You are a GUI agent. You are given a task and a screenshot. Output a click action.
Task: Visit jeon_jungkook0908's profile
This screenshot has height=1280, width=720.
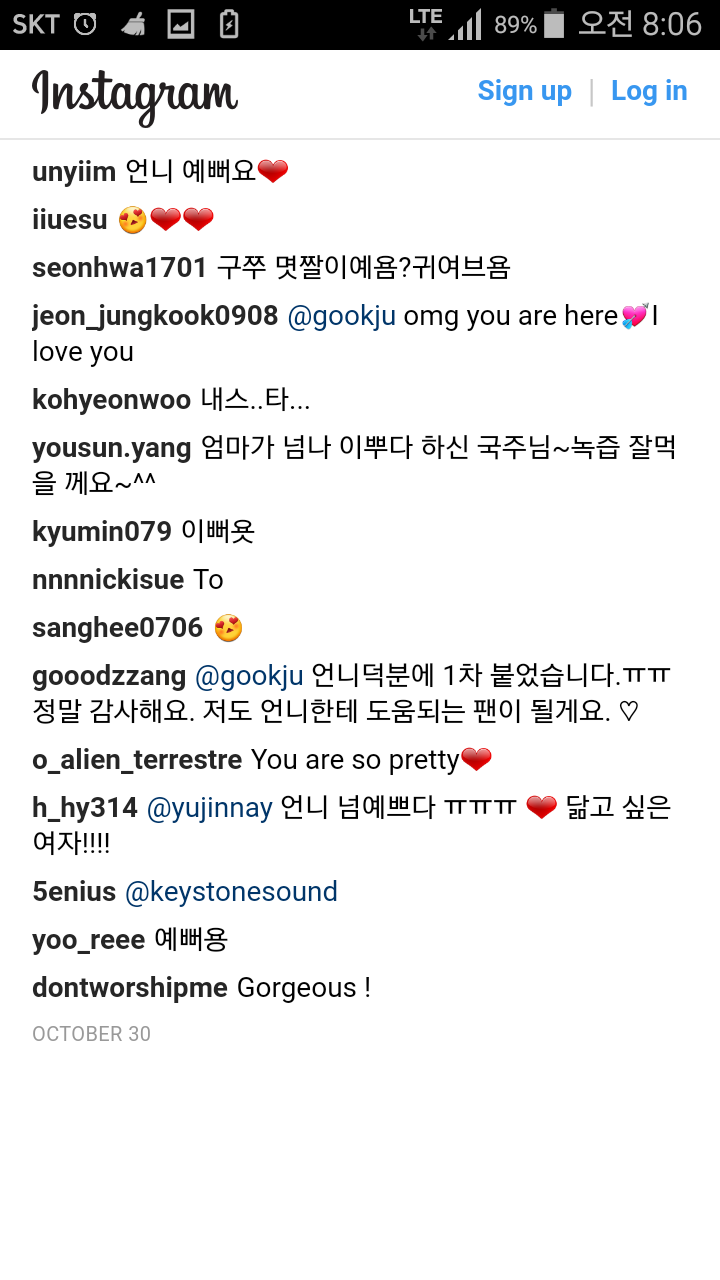point(155,316)
